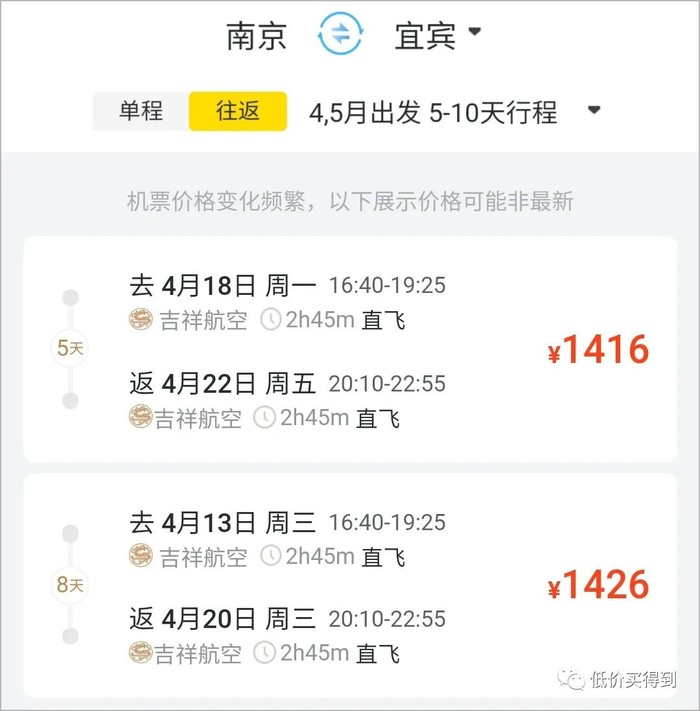Select the 往返 round-trip tab
700x711 pixels.
(x=238, y=111)
